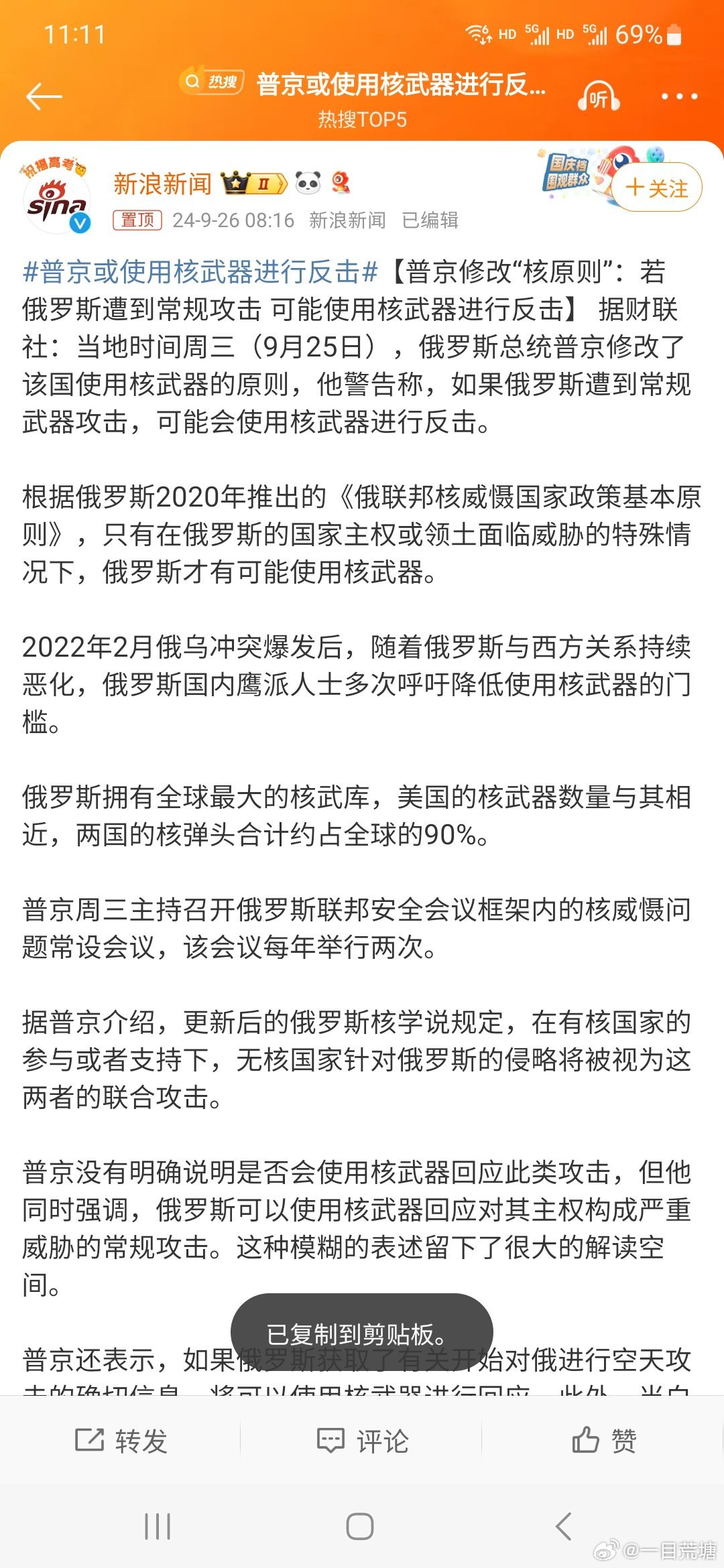Open the 新浪新闻 profile avatar
This screenshot has width=724, height=1568.
pyautogui.click(x=57, y=198)
